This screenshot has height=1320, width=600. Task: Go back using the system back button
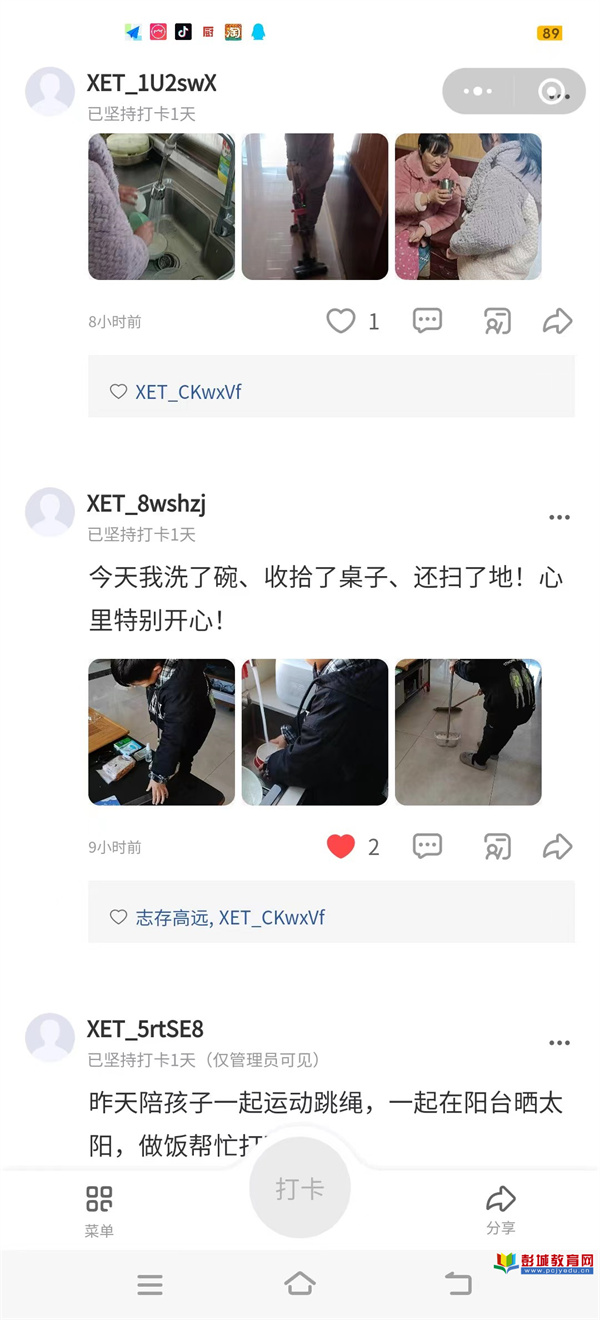pos(457,1284)
